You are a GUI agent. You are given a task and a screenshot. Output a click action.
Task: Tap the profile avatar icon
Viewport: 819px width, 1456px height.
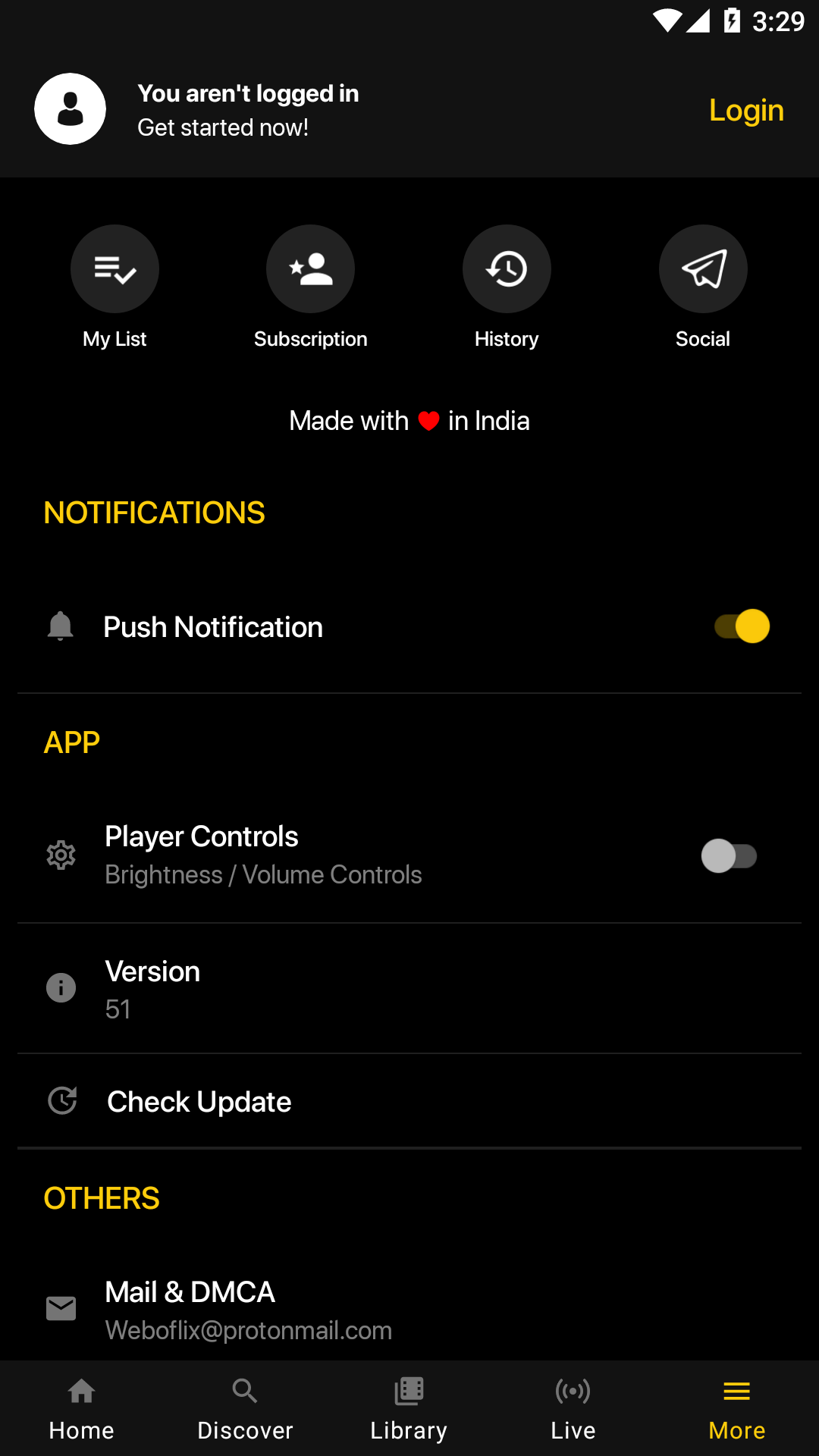(70, 109)
